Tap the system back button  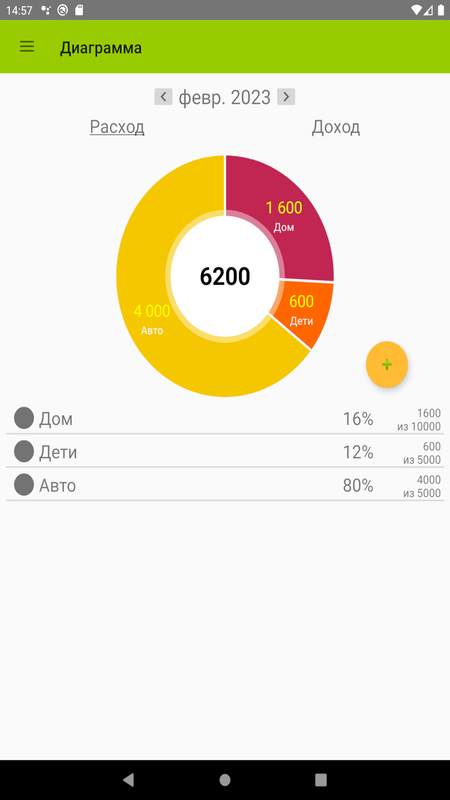coord(129,779)
